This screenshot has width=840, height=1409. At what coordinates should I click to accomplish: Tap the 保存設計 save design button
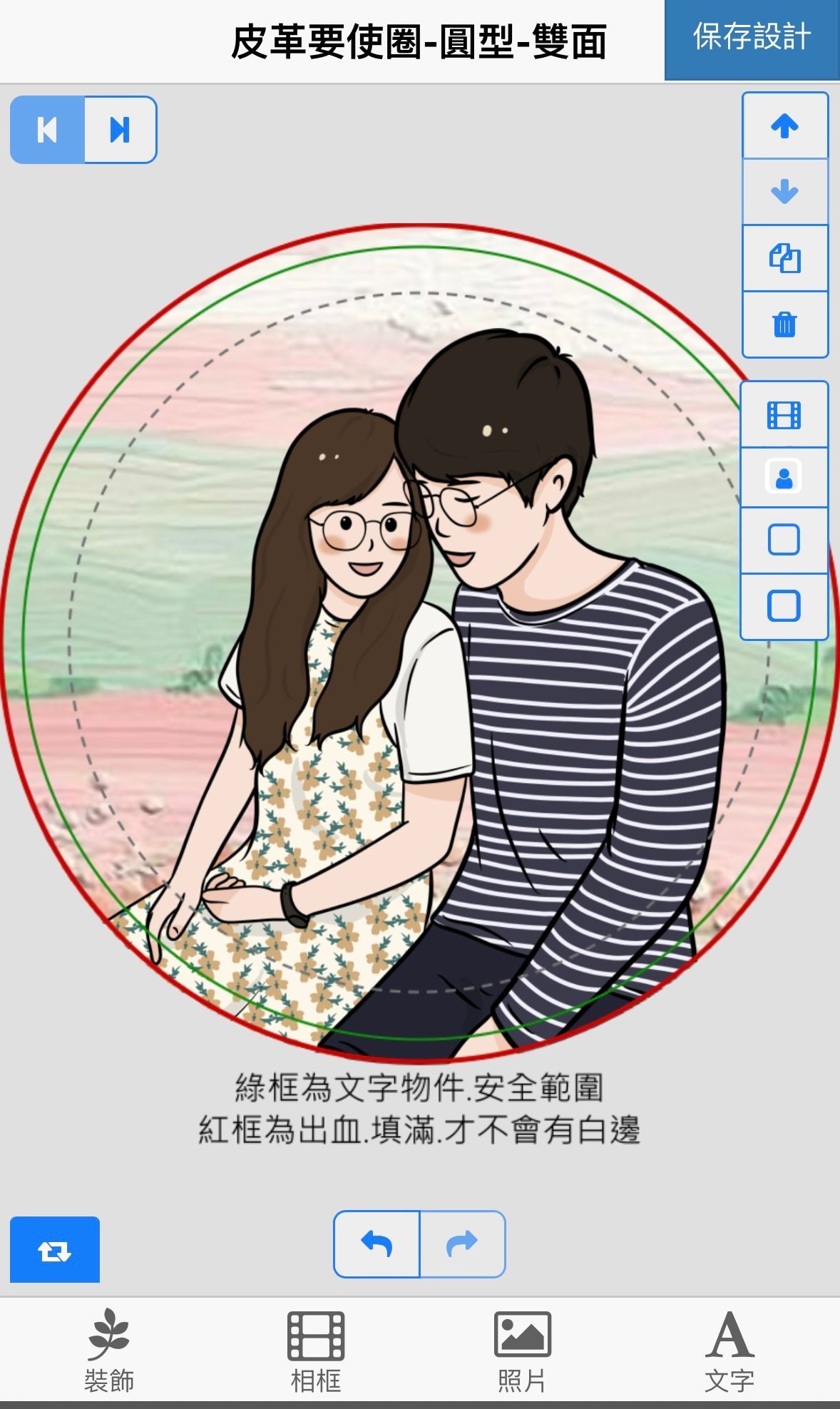pyautogui.click(x=752, y=39)
